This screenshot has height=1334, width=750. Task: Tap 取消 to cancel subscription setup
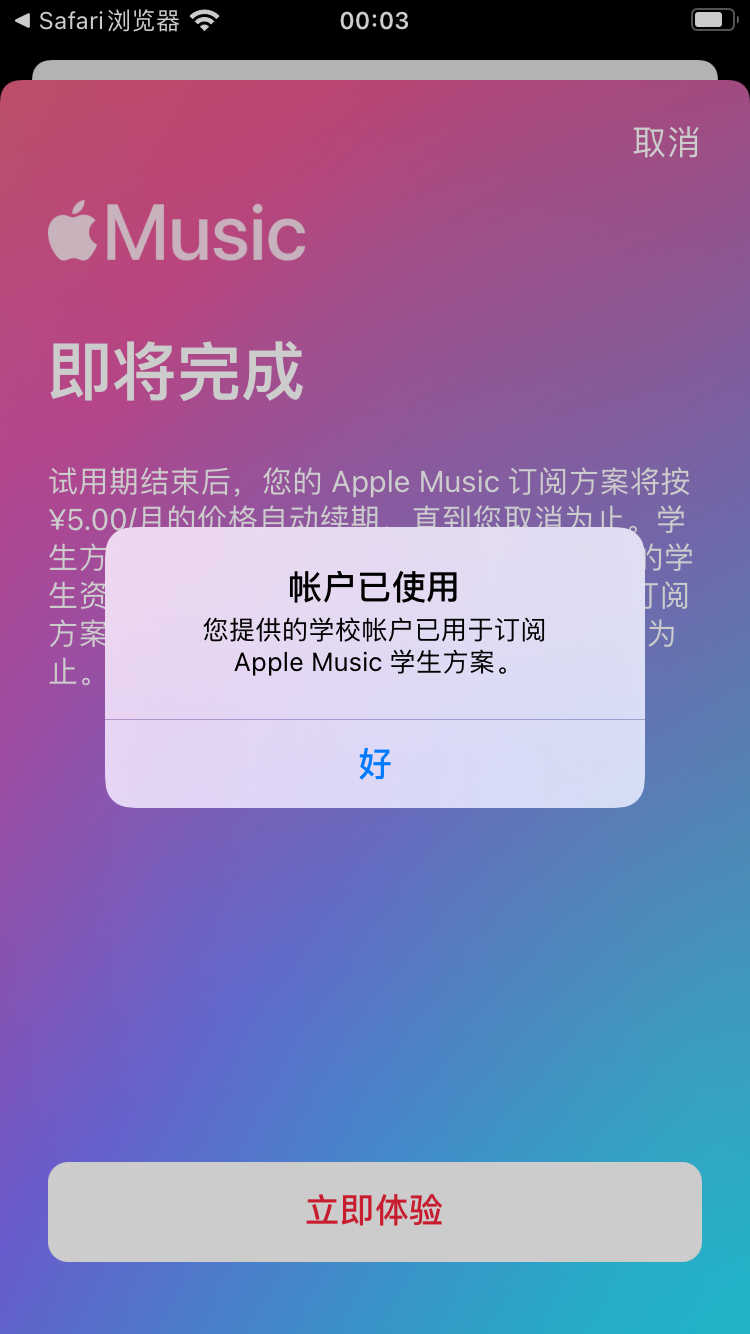pyautogui.click(x=665, y=142)
